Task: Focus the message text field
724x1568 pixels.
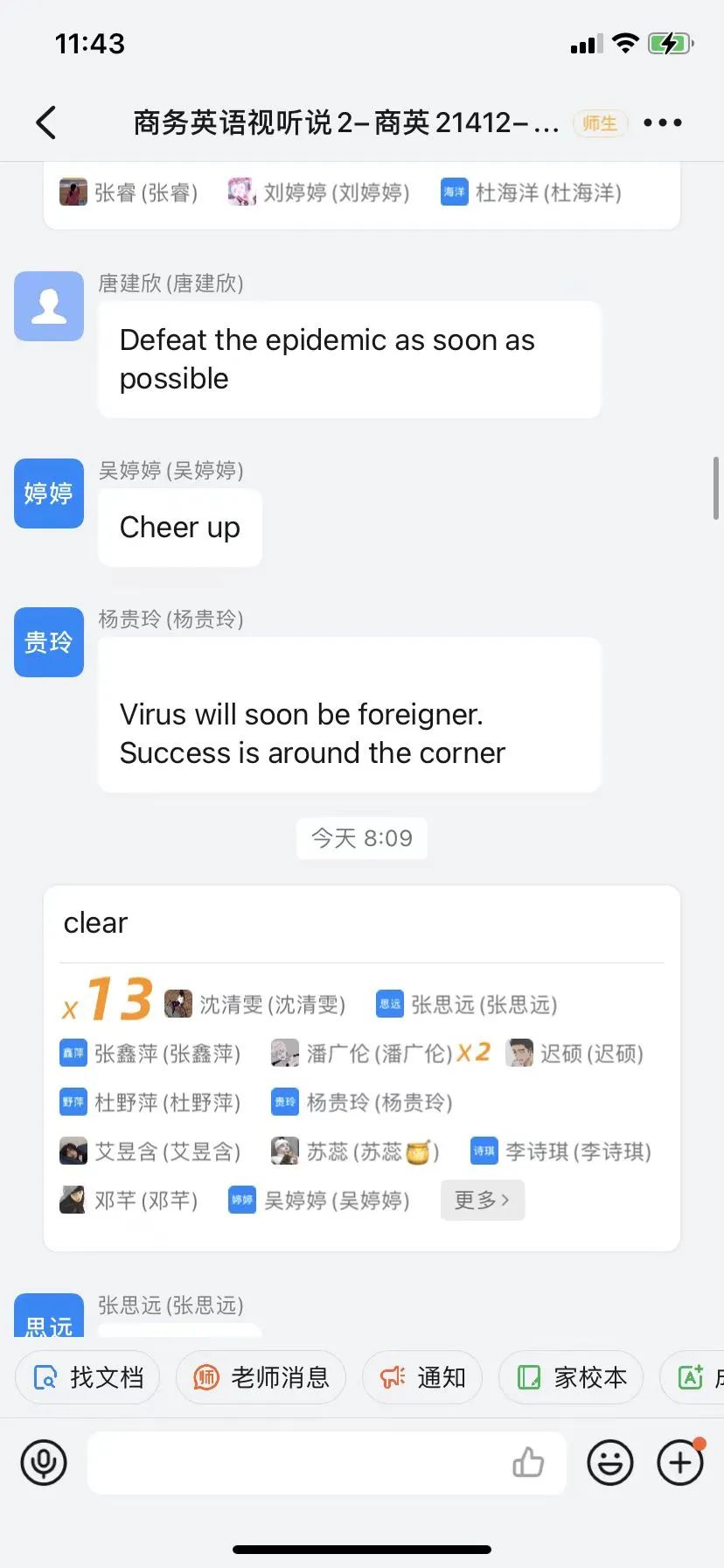Action: point(297,1462)
